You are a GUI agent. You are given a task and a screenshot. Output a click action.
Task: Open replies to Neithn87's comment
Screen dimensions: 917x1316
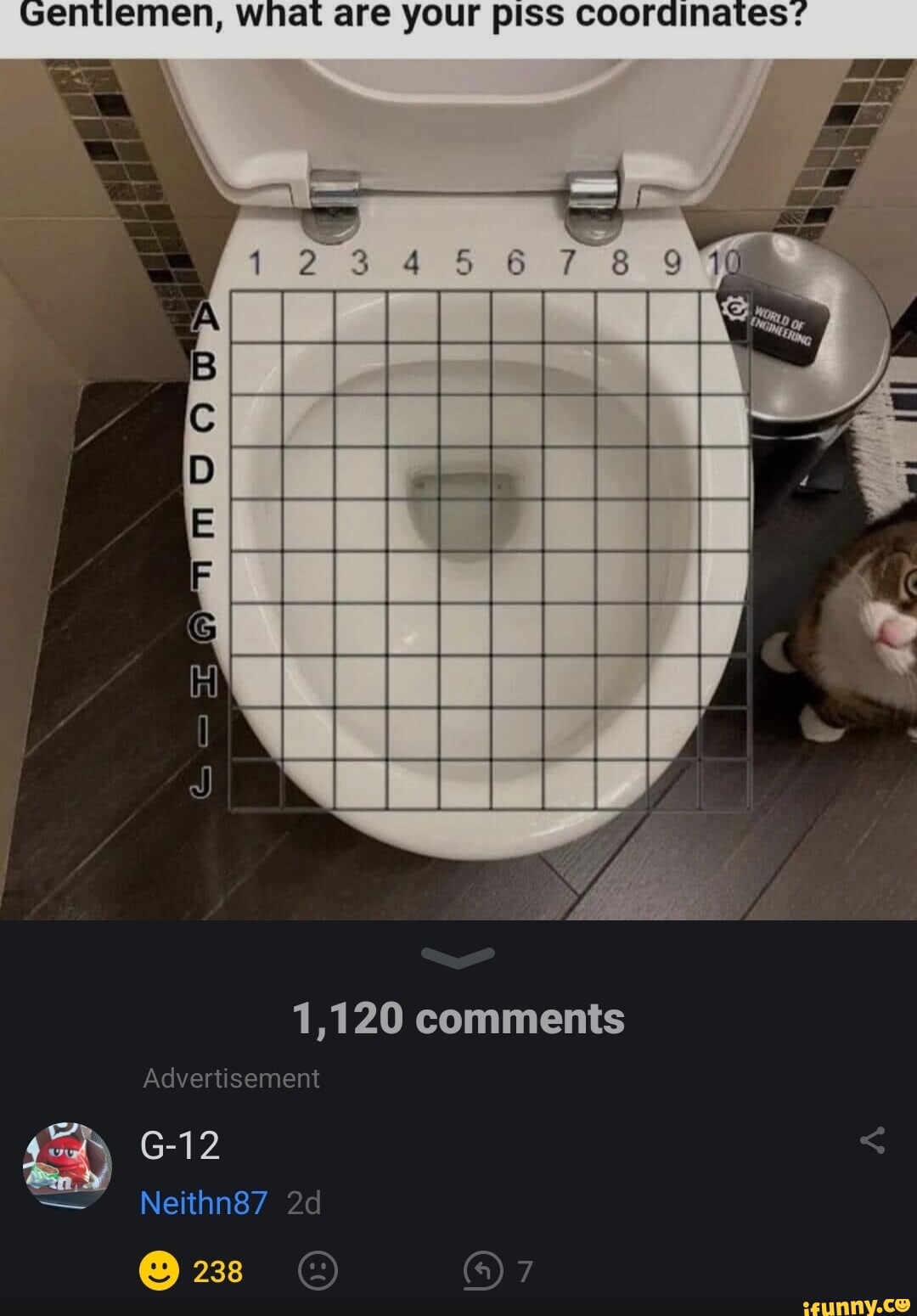pyautogui.click(x=482, y=1272)
